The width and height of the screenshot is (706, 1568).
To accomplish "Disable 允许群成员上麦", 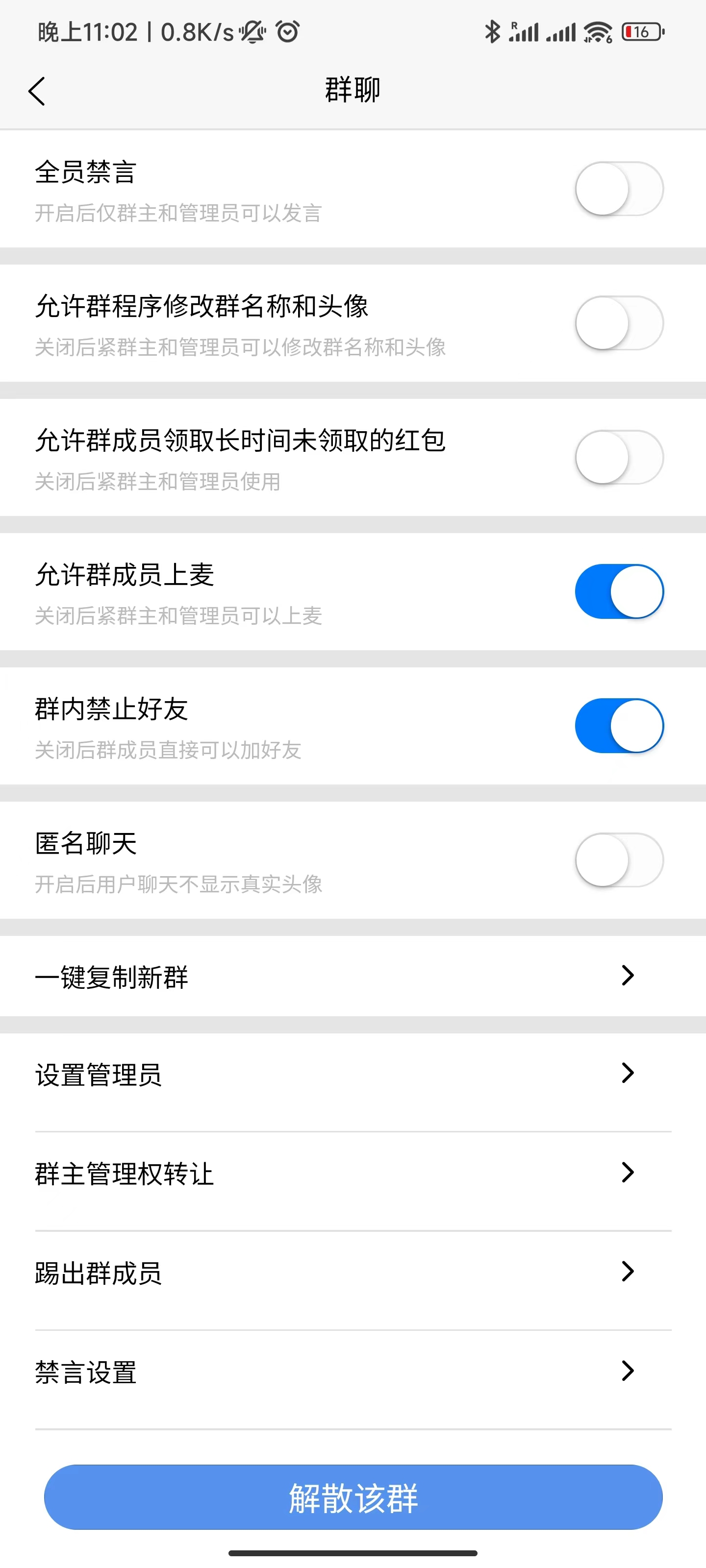I will [x=620, y=591].
